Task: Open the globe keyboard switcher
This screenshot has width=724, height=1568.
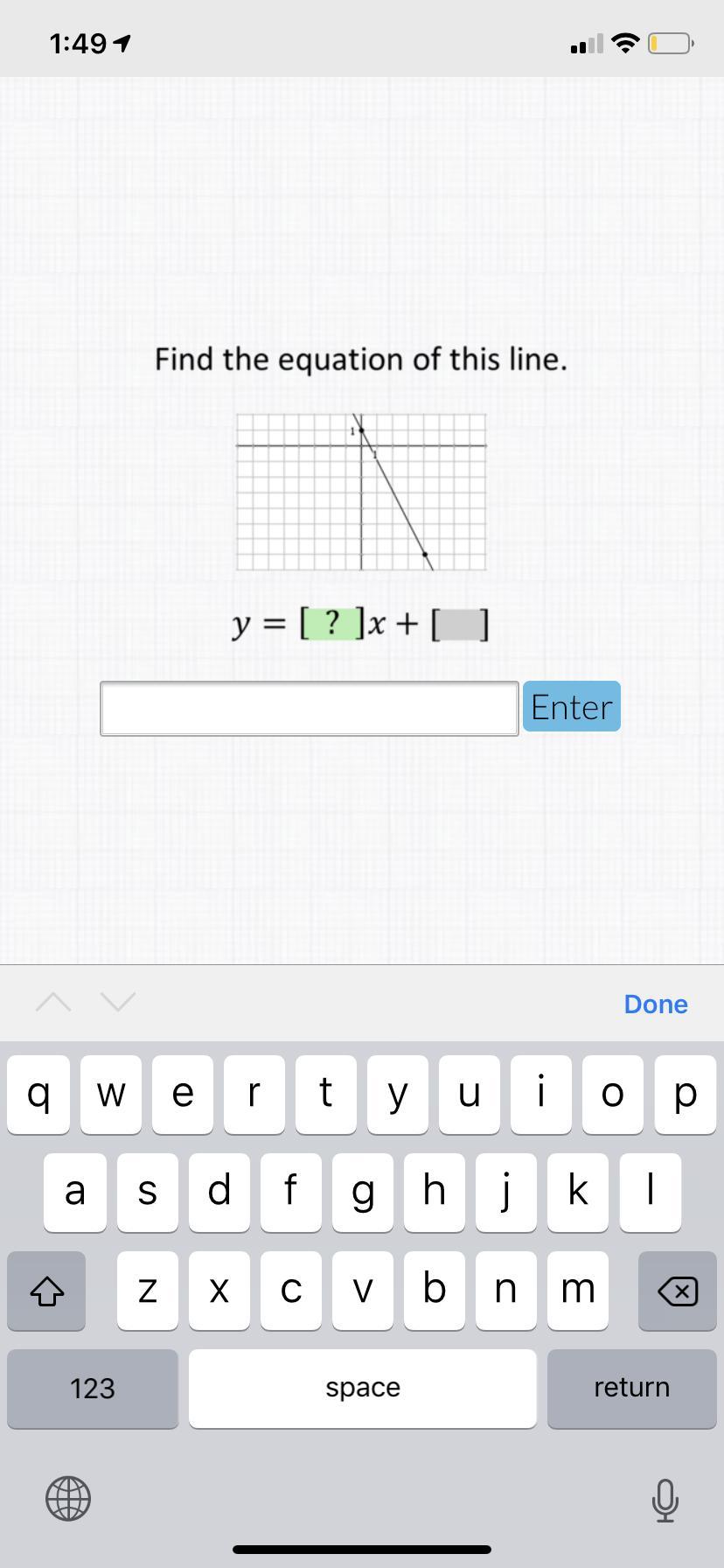Action: pyautogui.click(x=68, y=1498)
